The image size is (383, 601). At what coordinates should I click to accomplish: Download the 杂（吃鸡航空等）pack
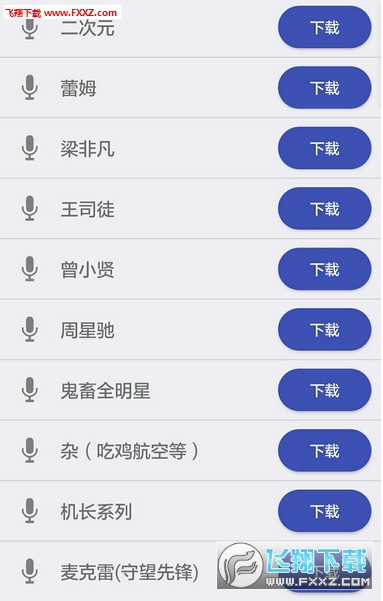(324, 451)
